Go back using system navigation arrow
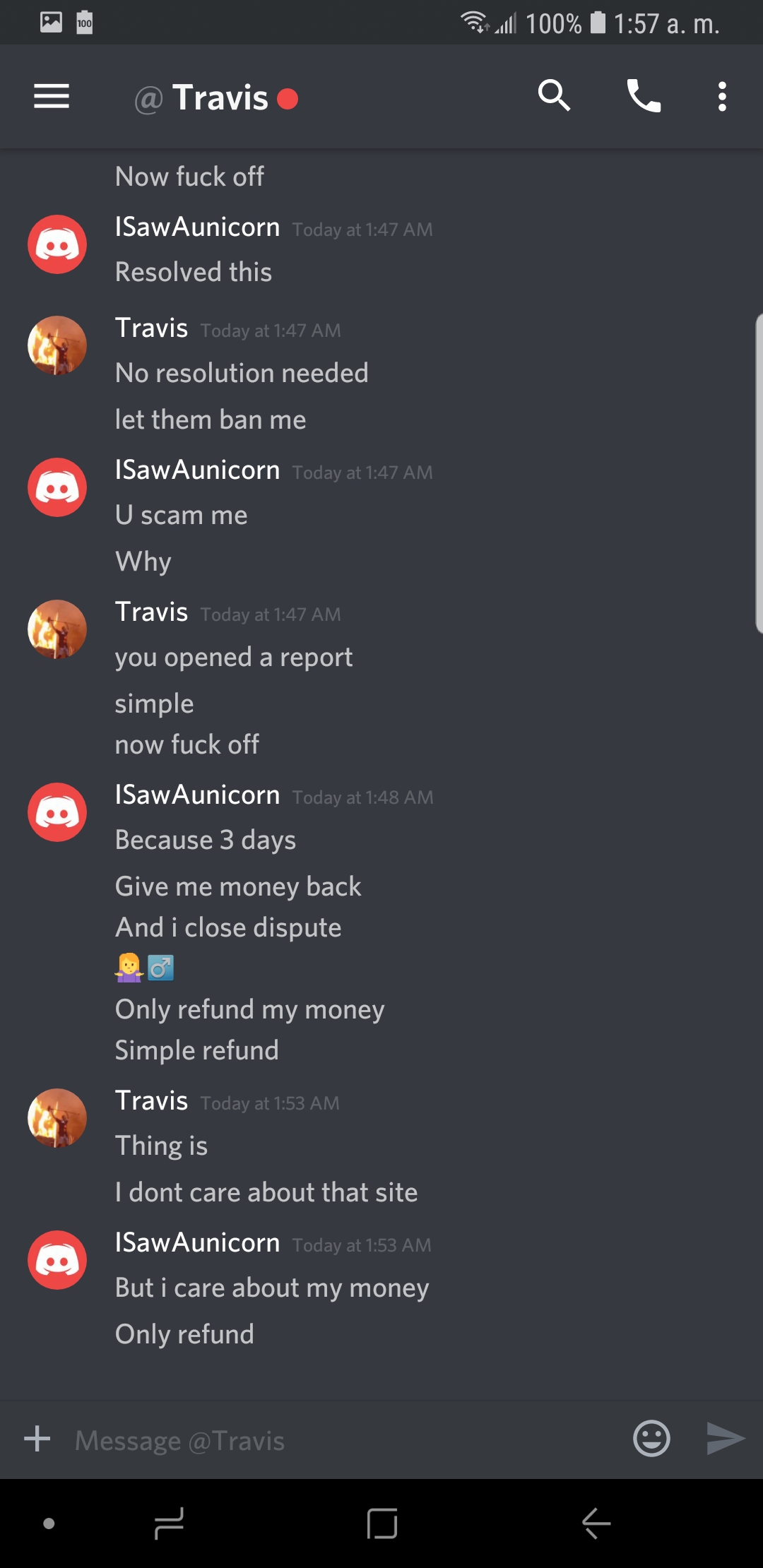Viewport: 763px width, 1568px height. coord(596,1524)
